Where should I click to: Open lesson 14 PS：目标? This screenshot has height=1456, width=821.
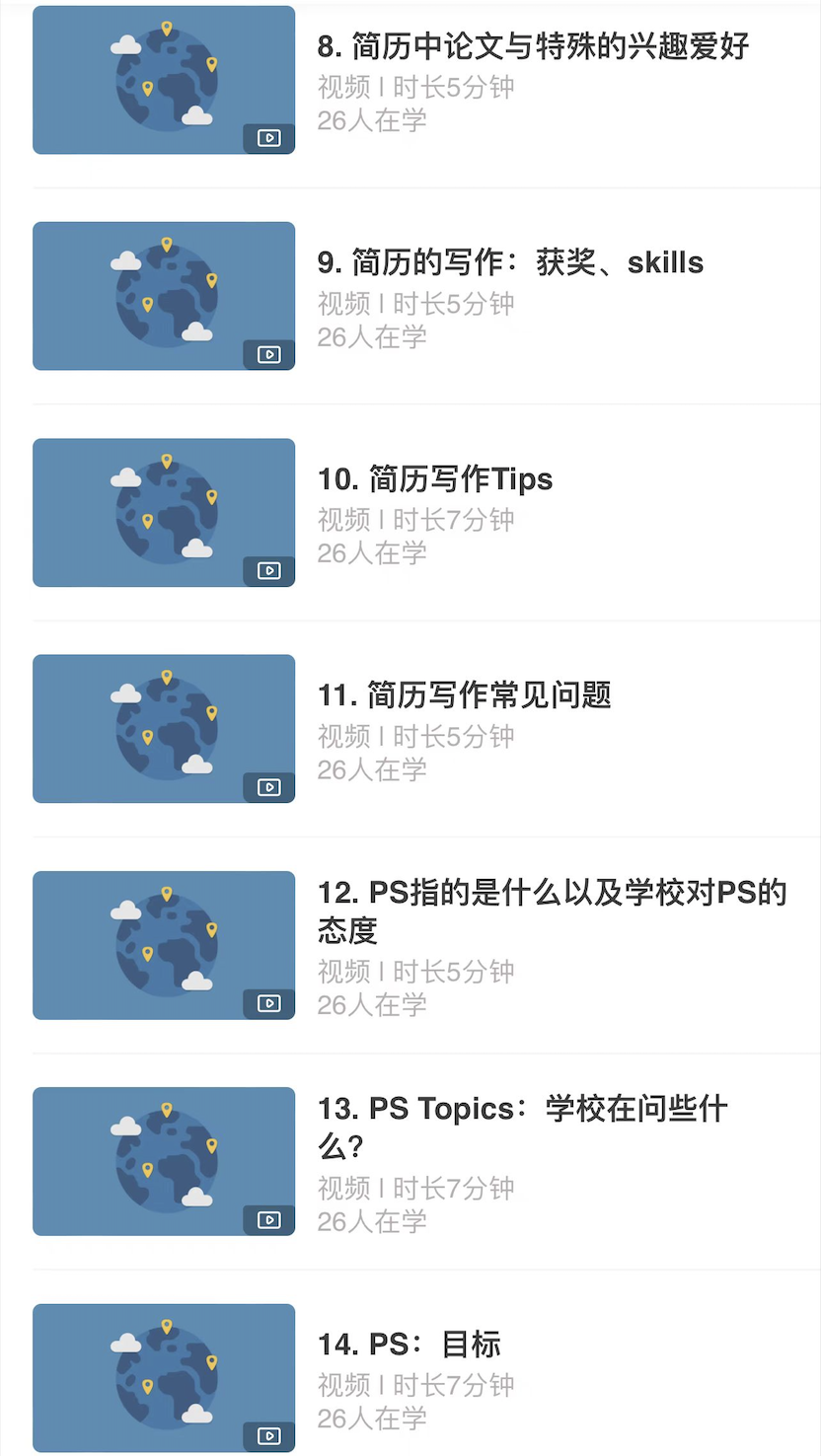coord(409,1345)
